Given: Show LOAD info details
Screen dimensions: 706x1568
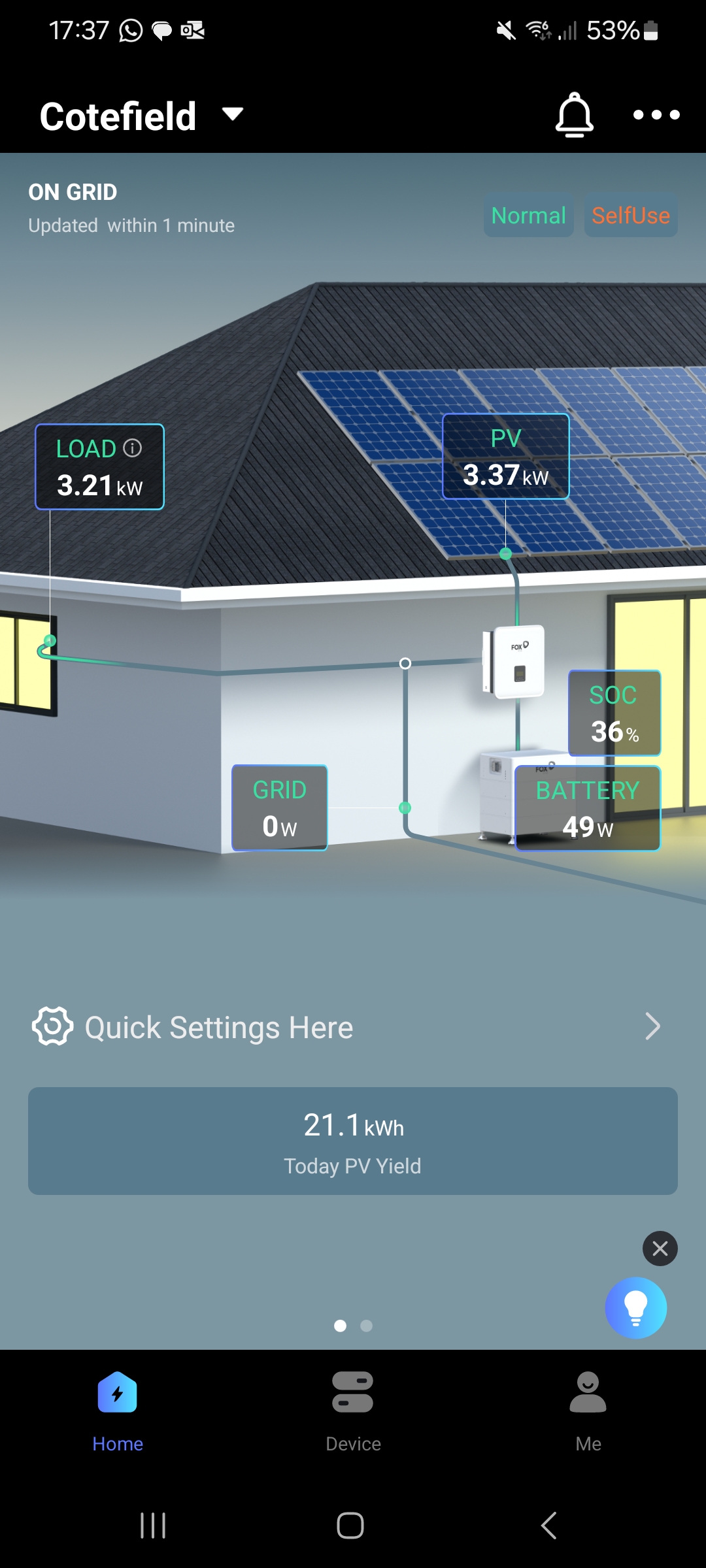Looking at the screenshot, I should (133, 448).
